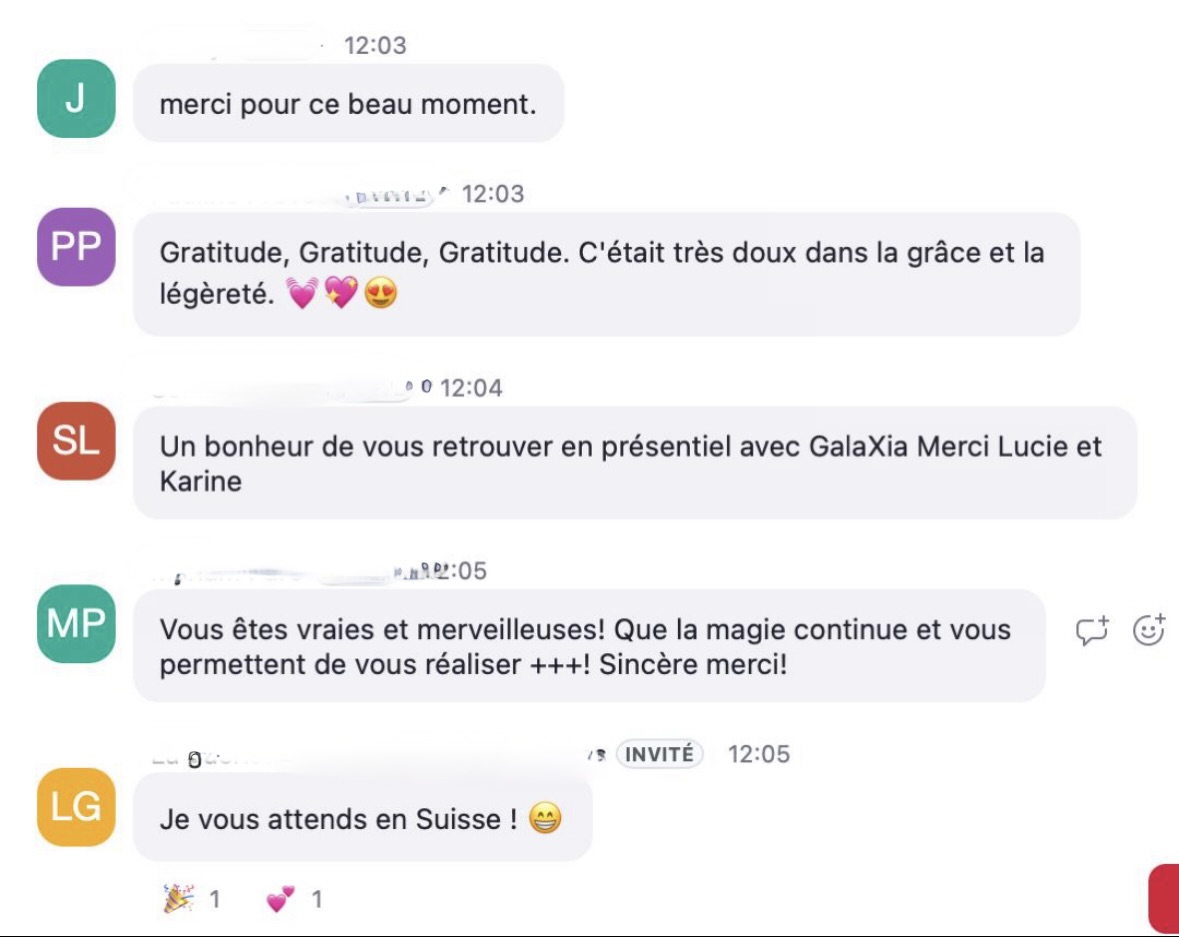
Task: Open the PP avatar profile
Action: (x=76, y=247)
